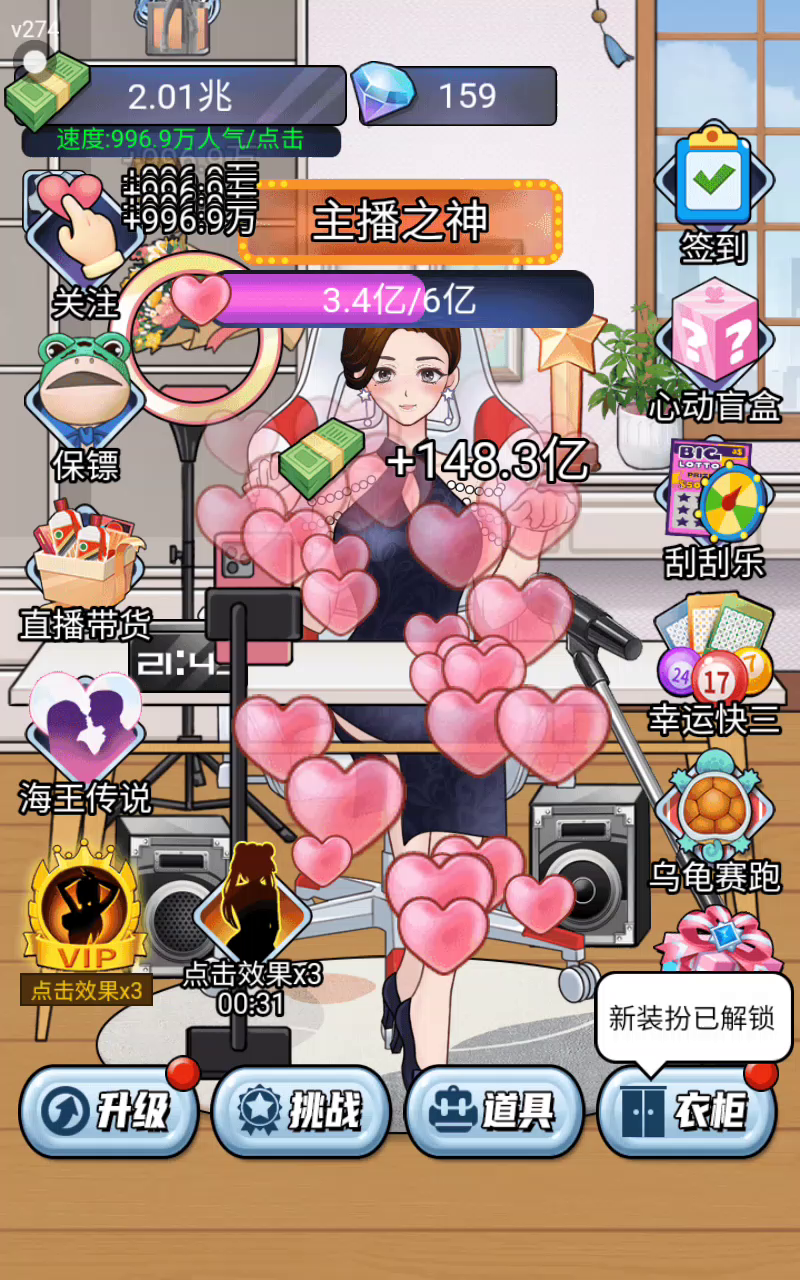Viewport: 800px width, 1280px height.
Task: Open the 挑战 challenge menu
Action: (300, 1111)
